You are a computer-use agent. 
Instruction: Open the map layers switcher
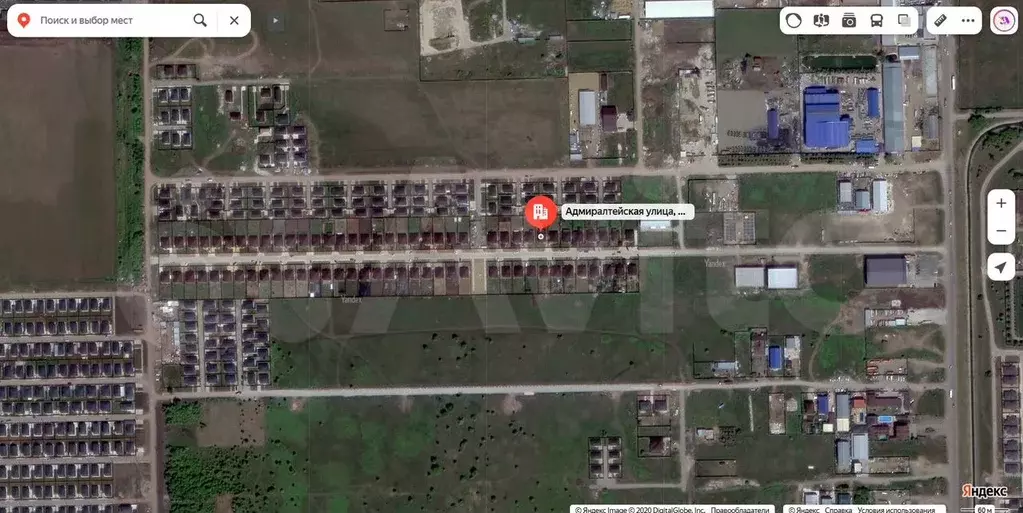tap(905, 20)
